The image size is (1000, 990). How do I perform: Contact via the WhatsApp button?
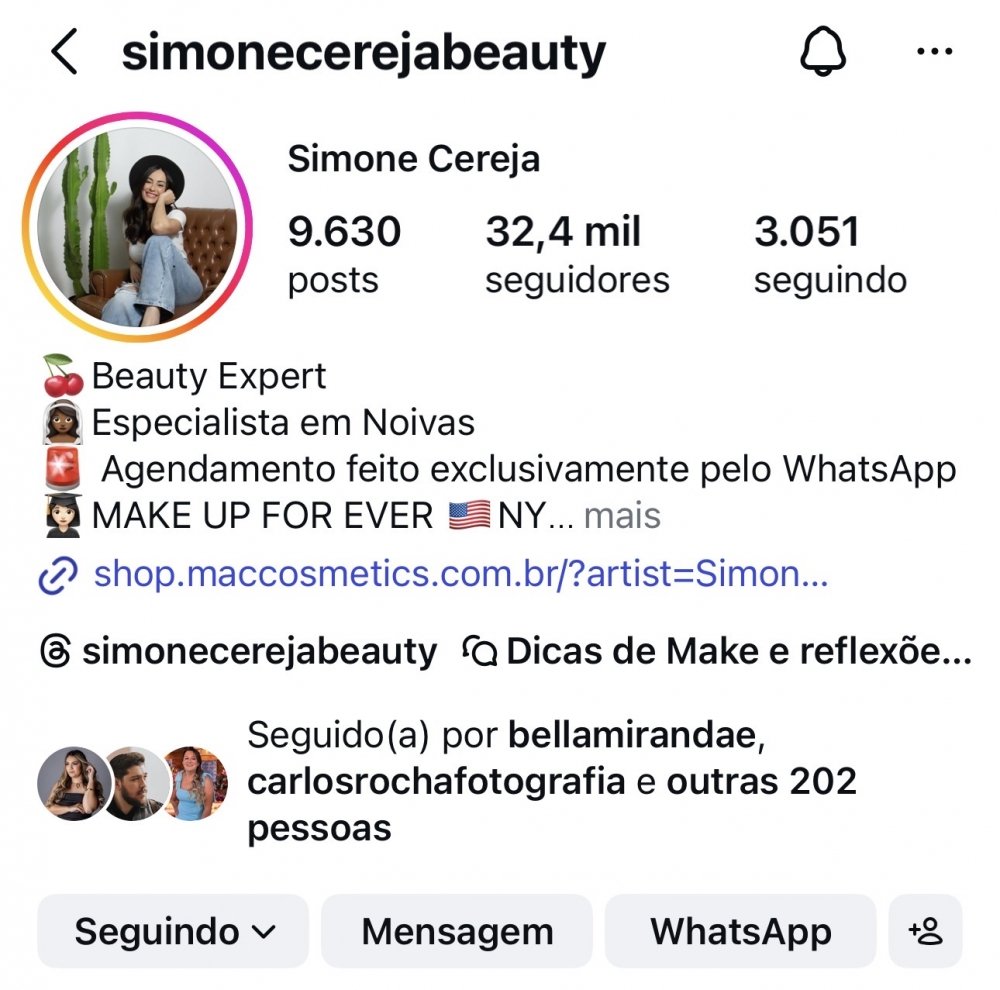(740, 931)
